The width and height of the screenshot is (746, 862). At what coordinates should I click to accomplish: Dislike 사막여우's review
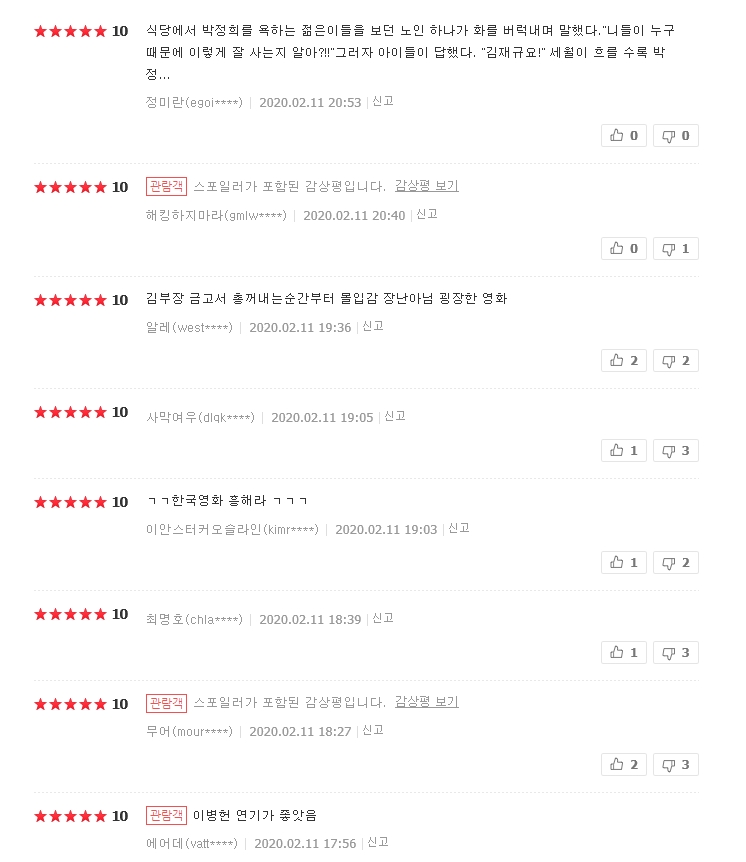click(675, 450)
